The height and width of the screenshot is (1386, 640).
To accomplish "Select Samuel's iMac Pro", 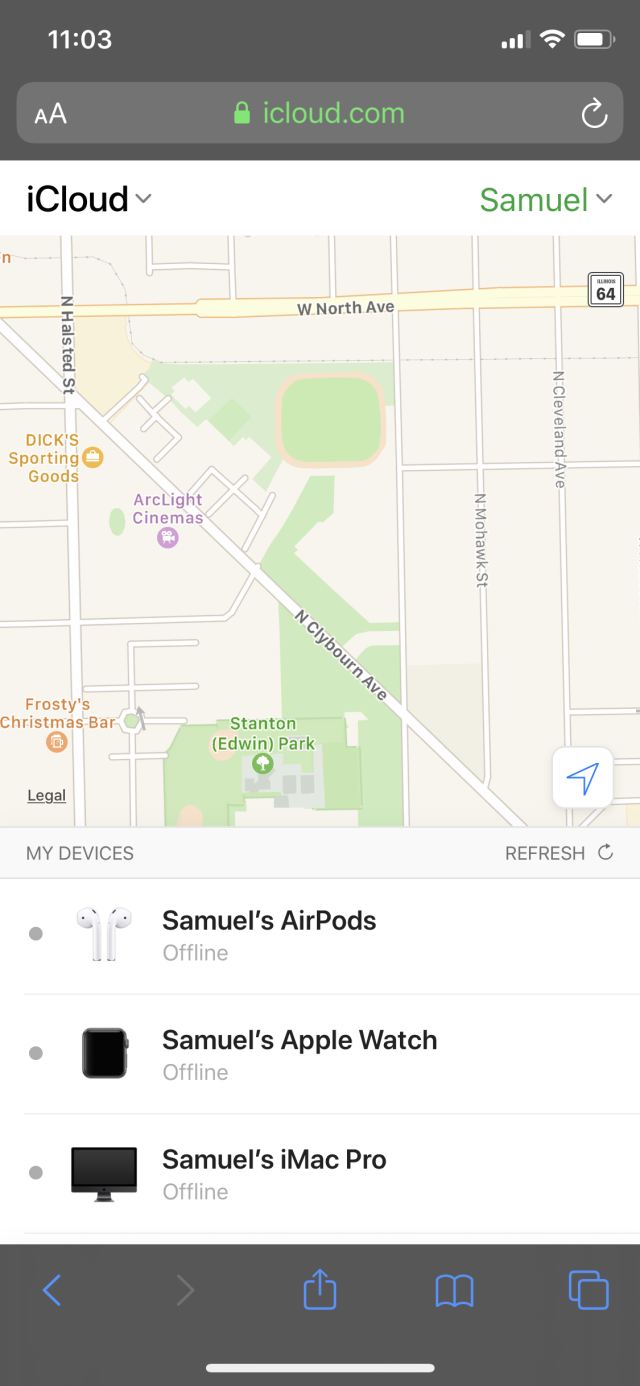I will tap(320, 1174).
